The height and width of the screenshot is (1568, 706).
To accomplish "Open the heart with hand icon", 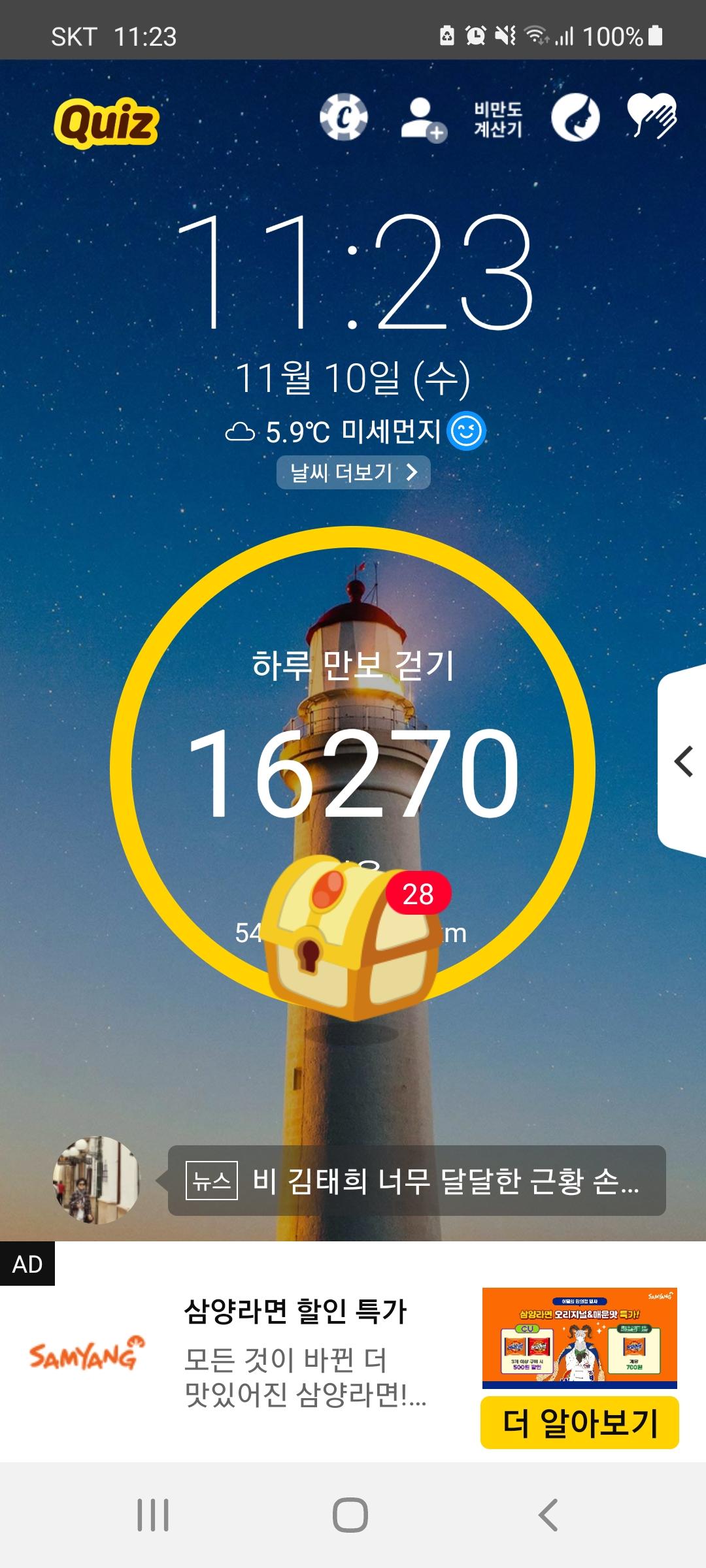I will (x=651, y=117).
